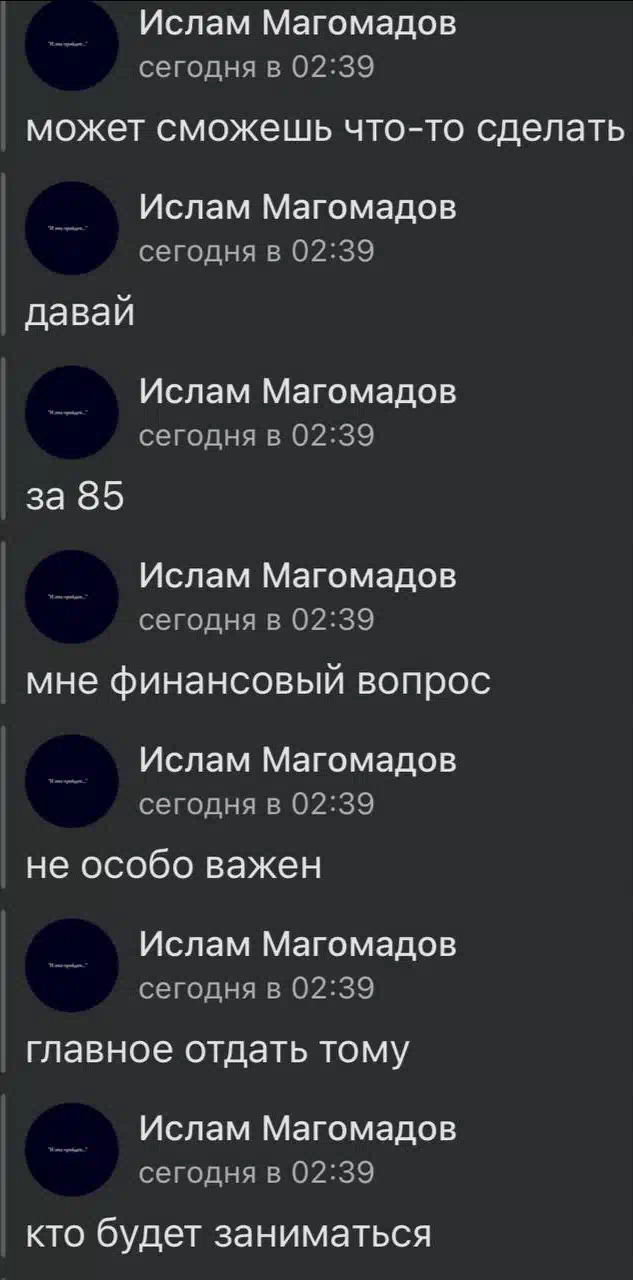Open sender avatar above "может сможешь что-то сделать"
The image size is (633, 1280).
(x=72, y=46)
